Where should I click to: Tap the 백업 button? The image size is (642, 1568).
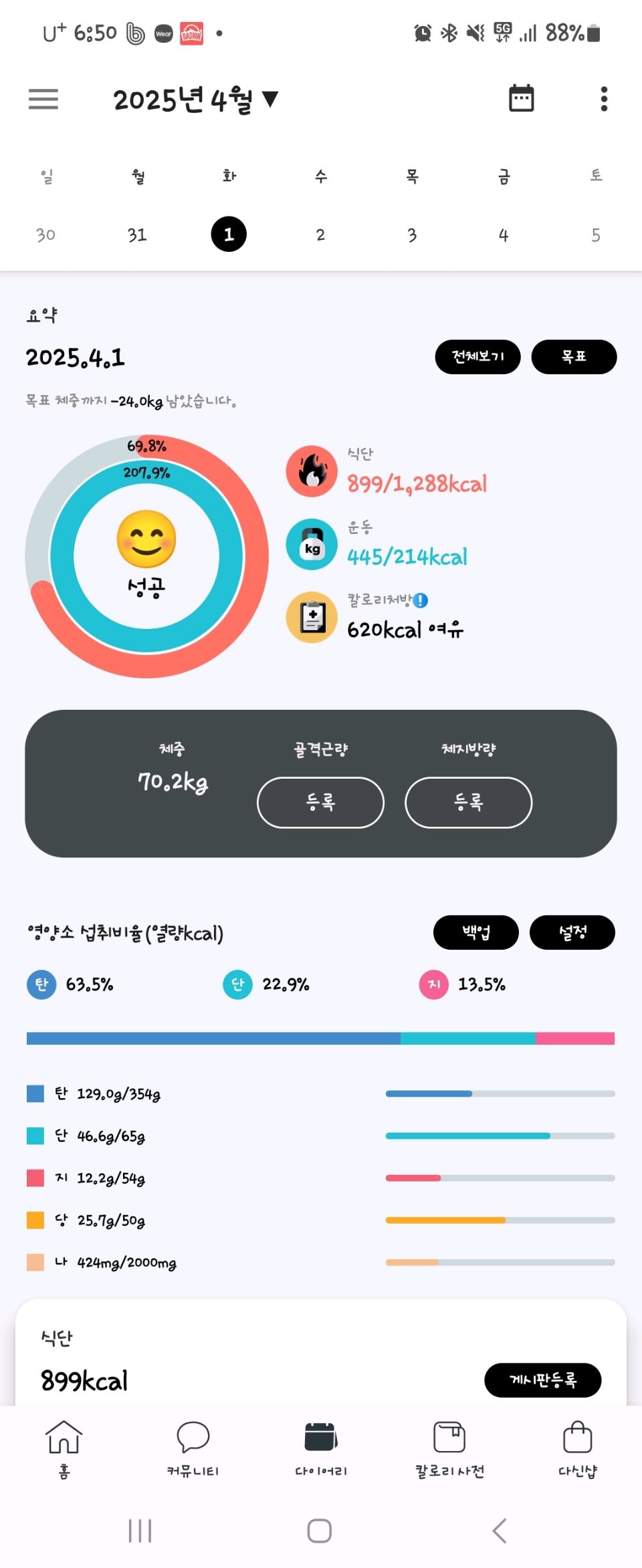(x=475, y=932)
